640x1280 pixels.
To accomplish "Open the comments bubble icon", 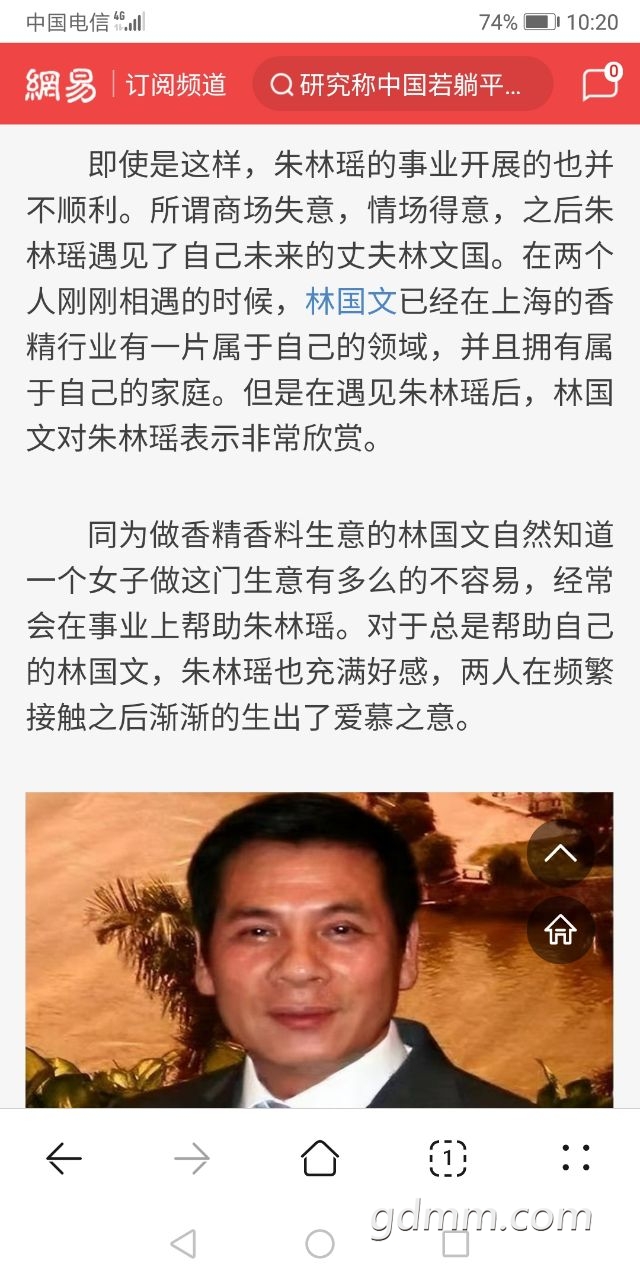I will coord(600,84).
